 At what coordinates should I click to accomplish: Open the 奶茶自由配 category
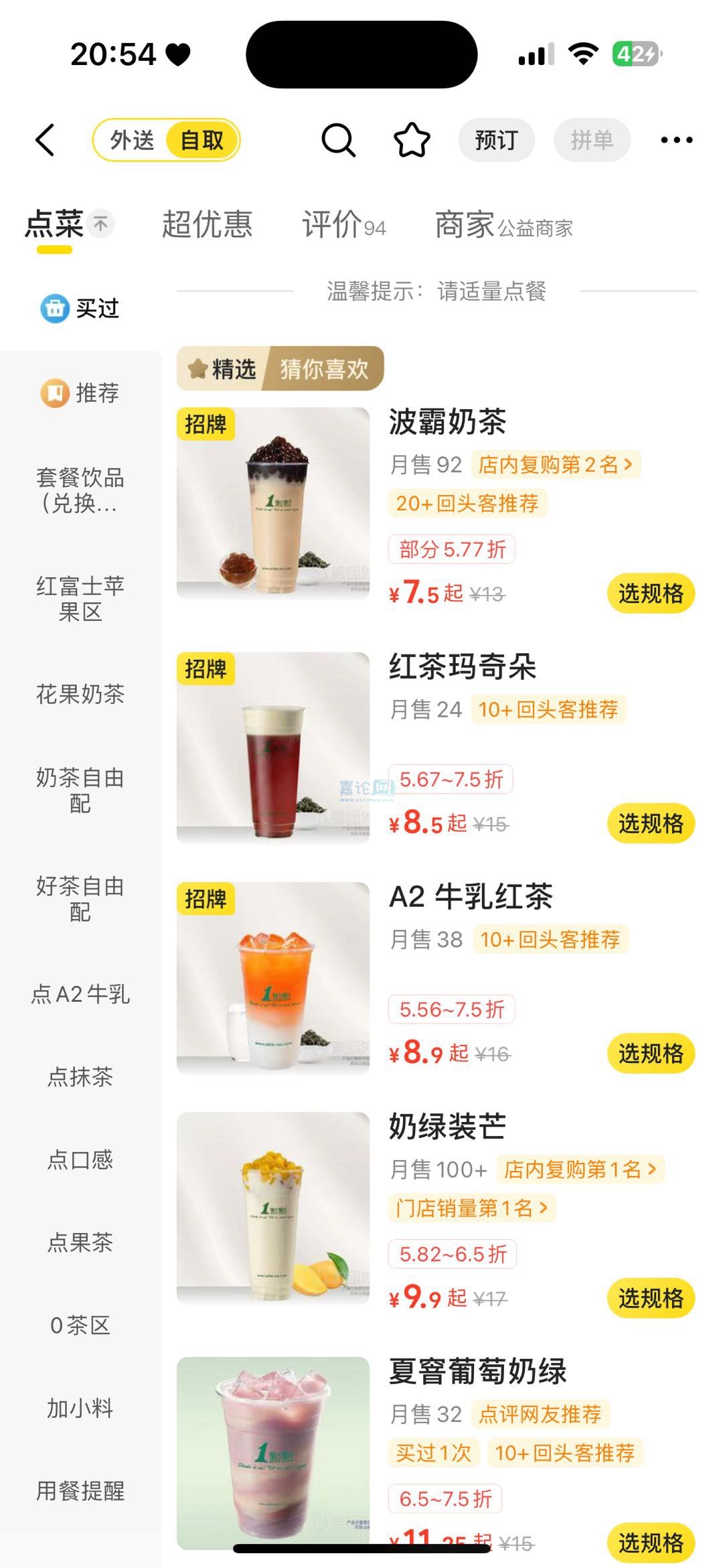[80, 790]
